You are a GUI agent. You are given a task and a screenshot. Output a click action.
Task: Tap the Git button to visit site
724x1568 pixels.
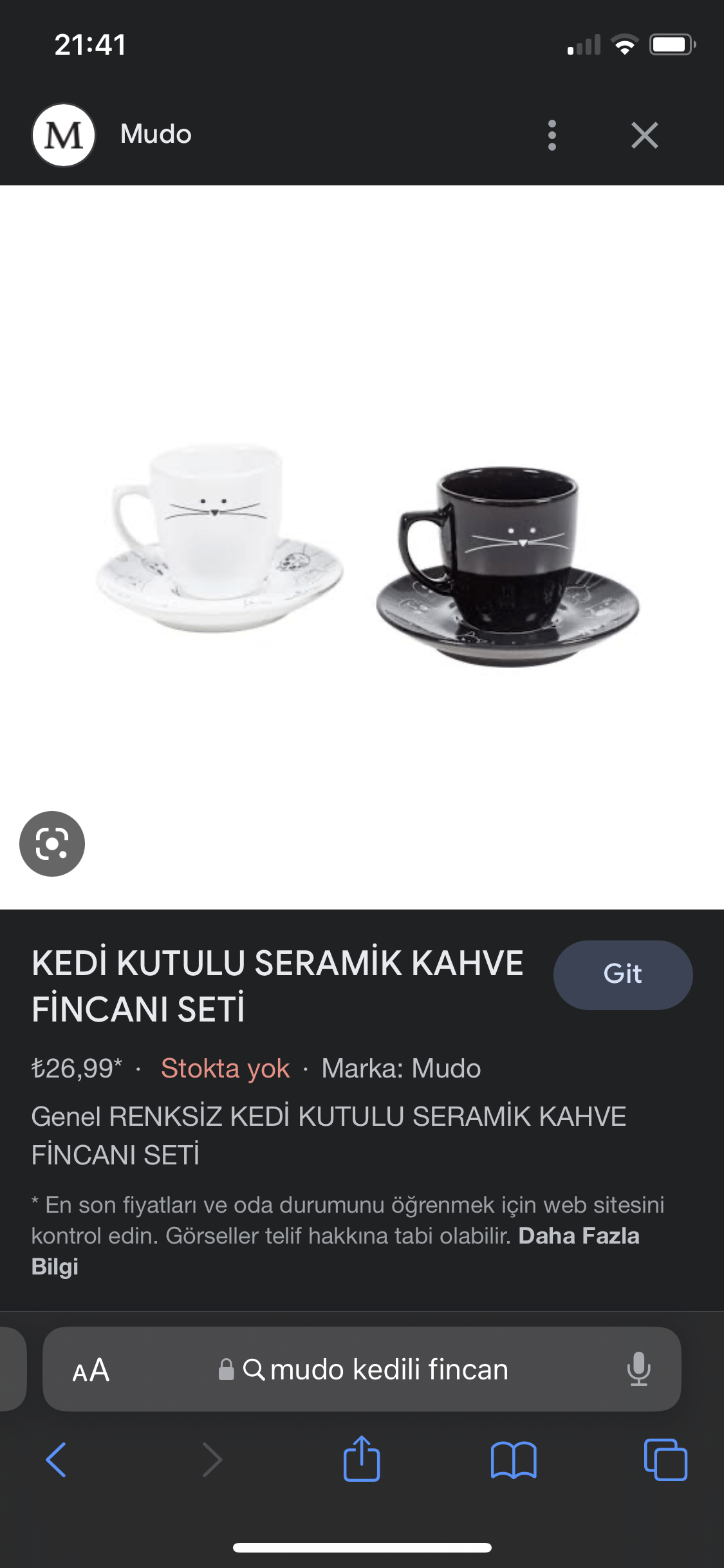click(622, 975)
